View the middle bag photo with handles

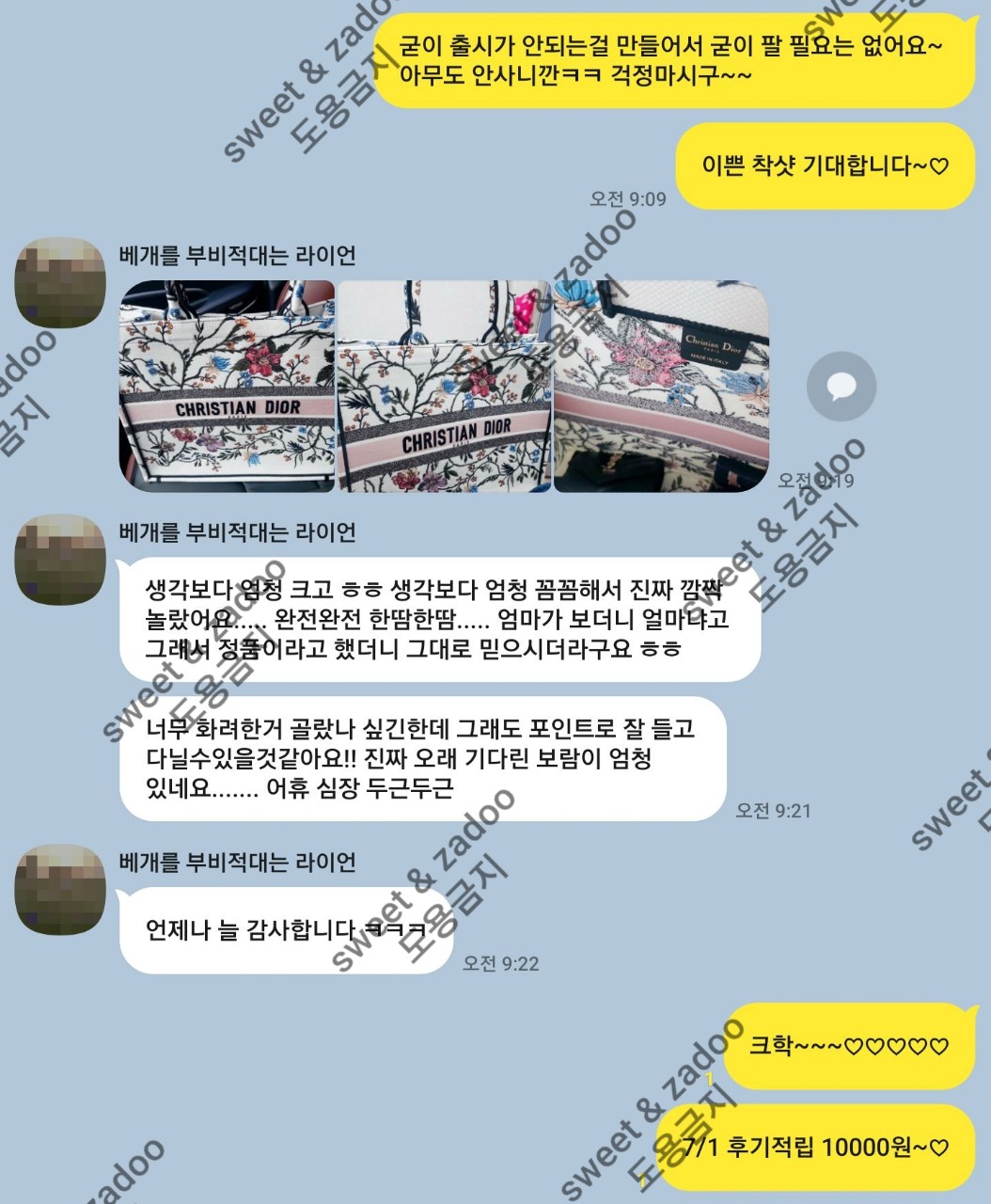[443, 387]
